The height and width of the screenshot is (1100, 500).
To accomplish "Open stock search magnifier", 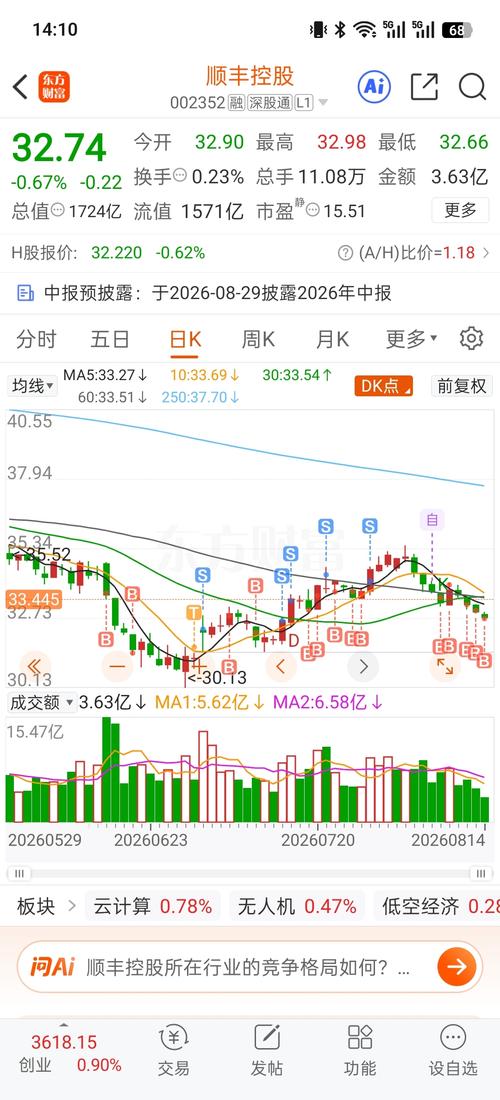I will pos(472,87).
